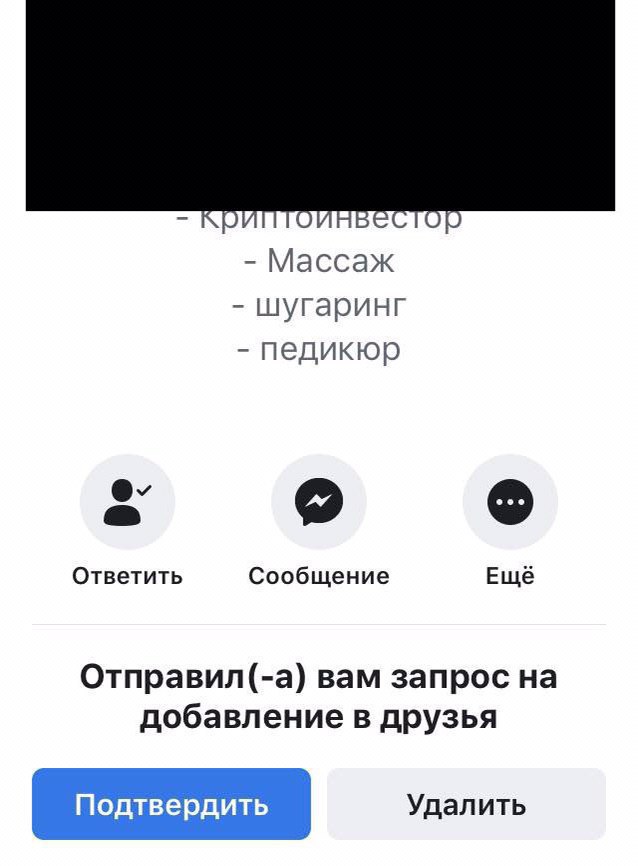Delete request with Удалить button

tap(466, 804)
